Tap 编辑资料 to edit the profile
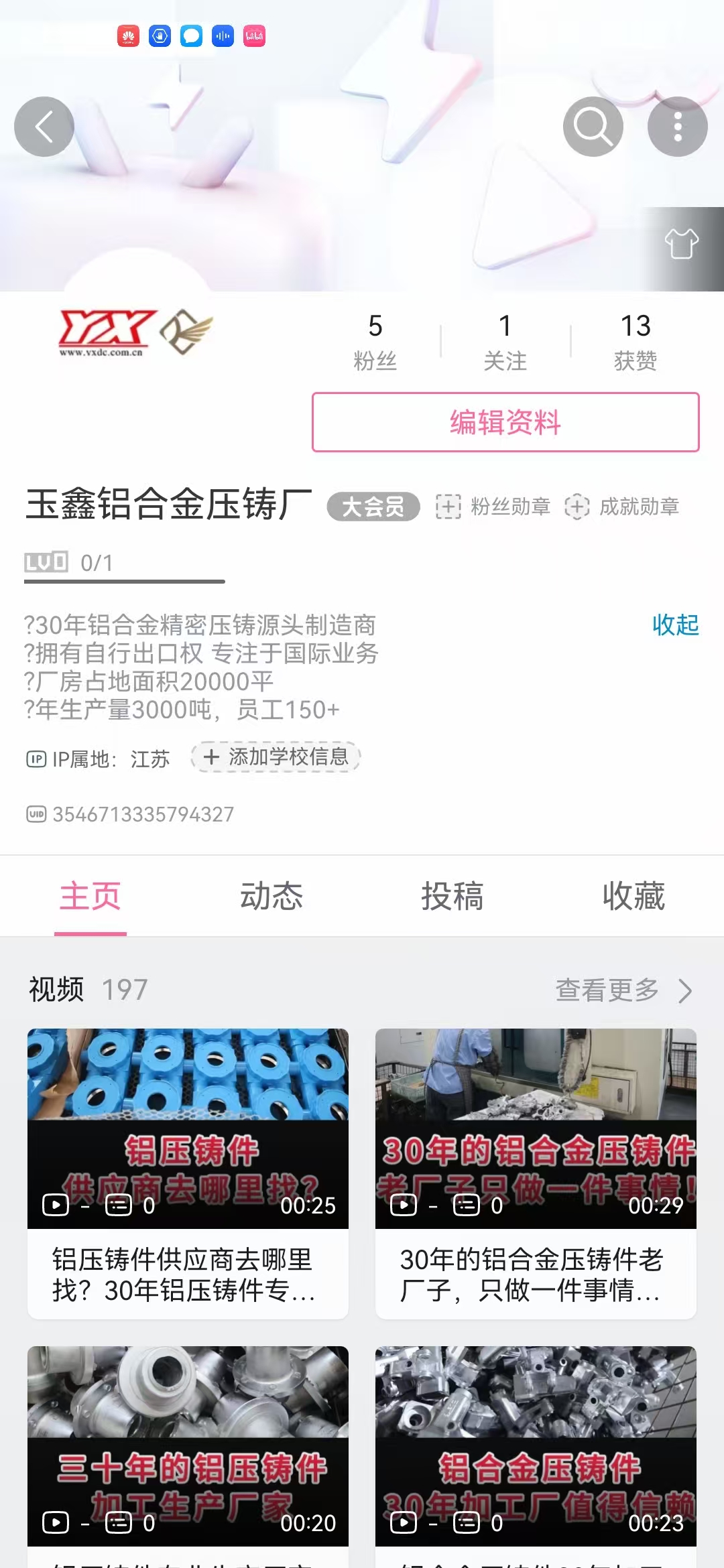 click(x=505, y=422)
